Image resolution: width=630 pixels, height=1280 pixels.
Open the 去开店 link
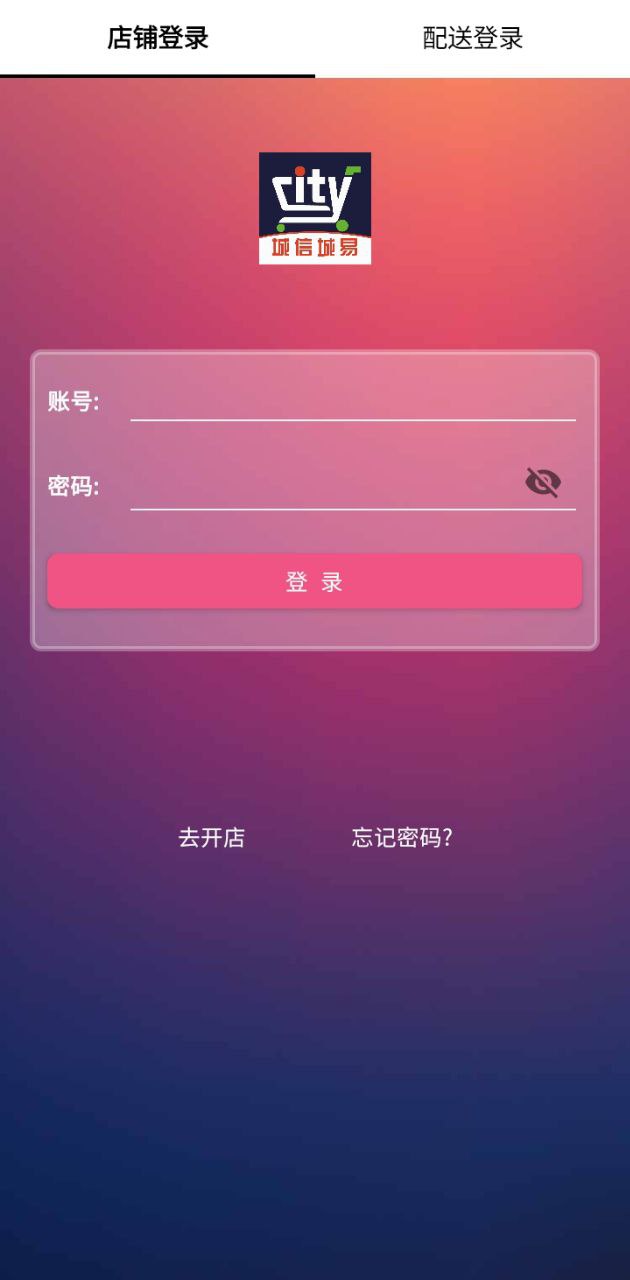211,838
